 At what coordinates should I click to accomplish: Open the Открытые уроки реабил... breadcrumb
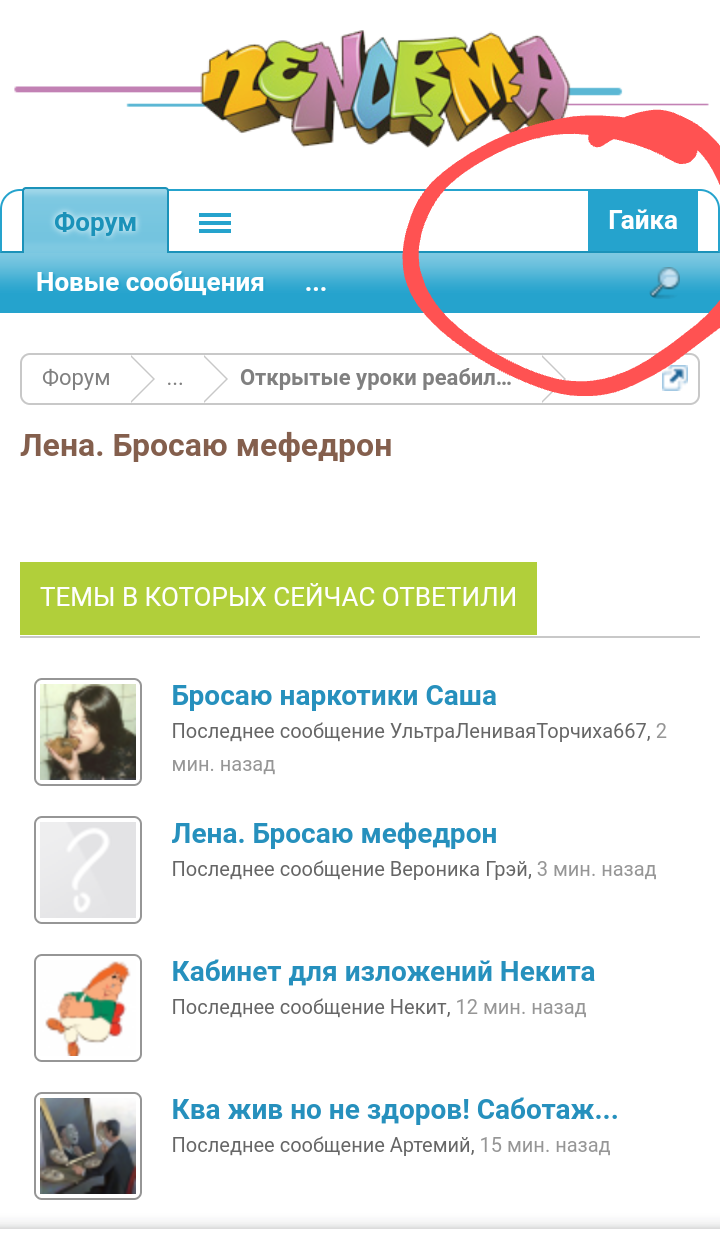(375, 378)
